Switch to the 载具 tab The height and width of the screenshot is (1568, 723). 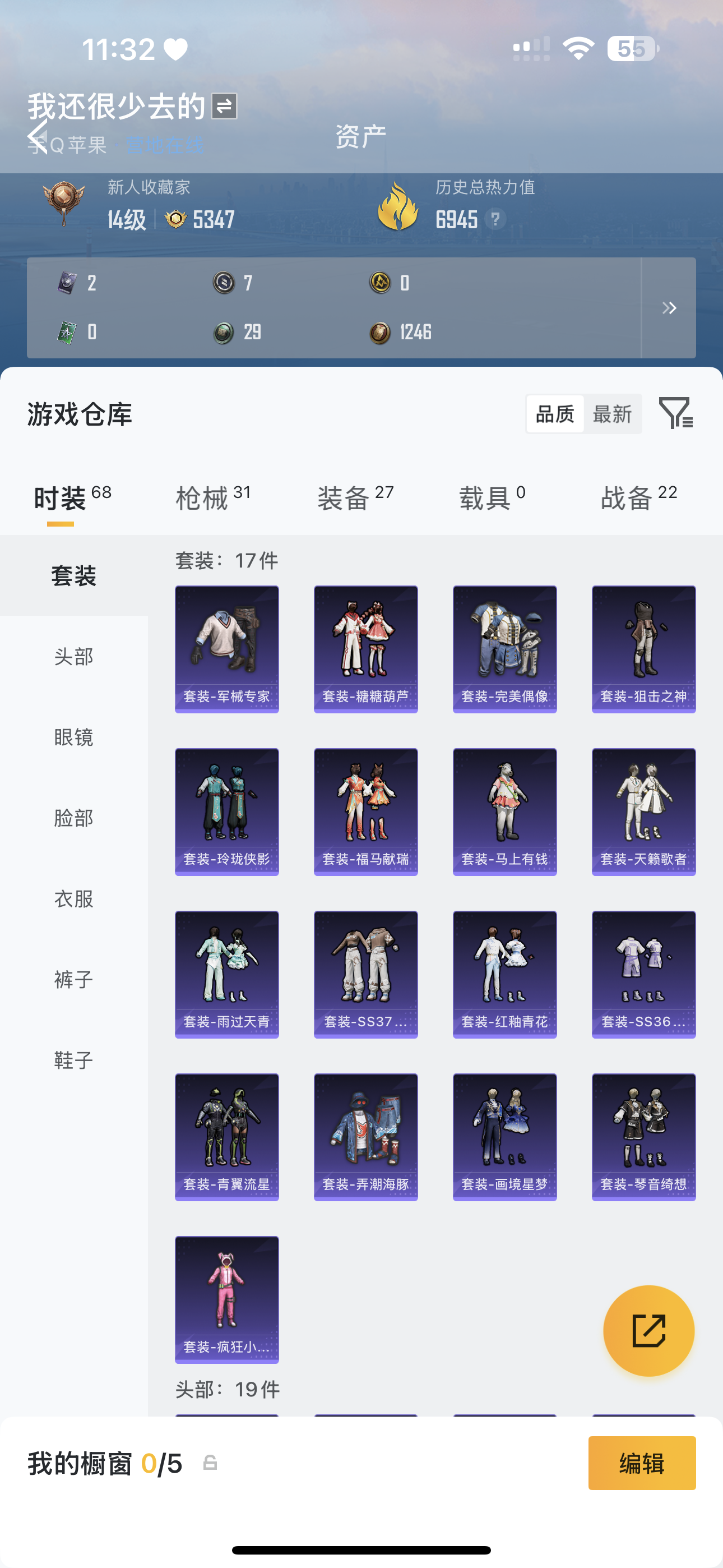click(492, 498)
